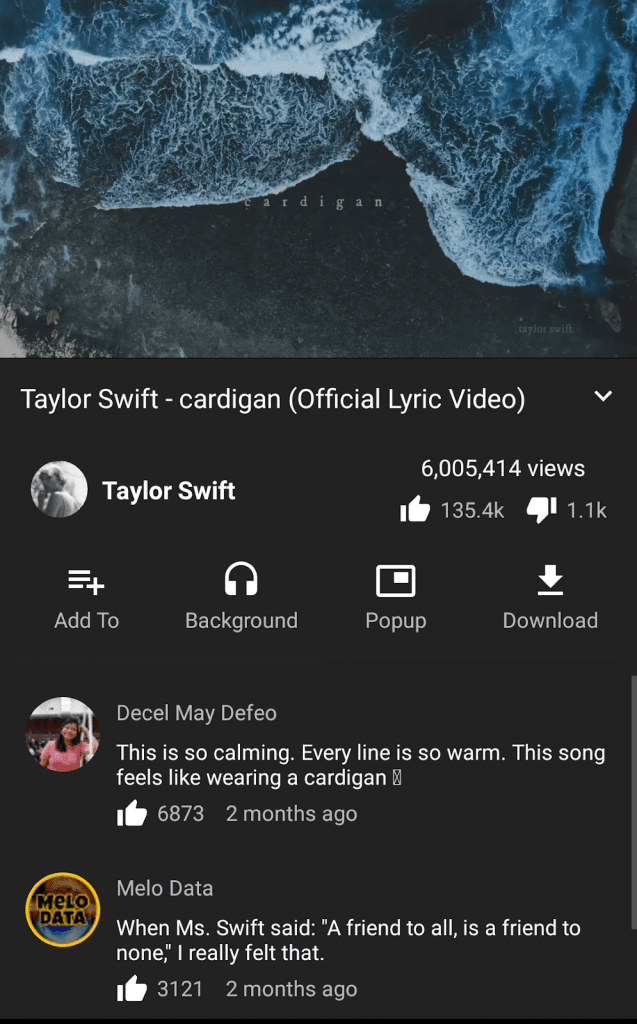
Task: Play the video in background
Action: tap(241, 597)
